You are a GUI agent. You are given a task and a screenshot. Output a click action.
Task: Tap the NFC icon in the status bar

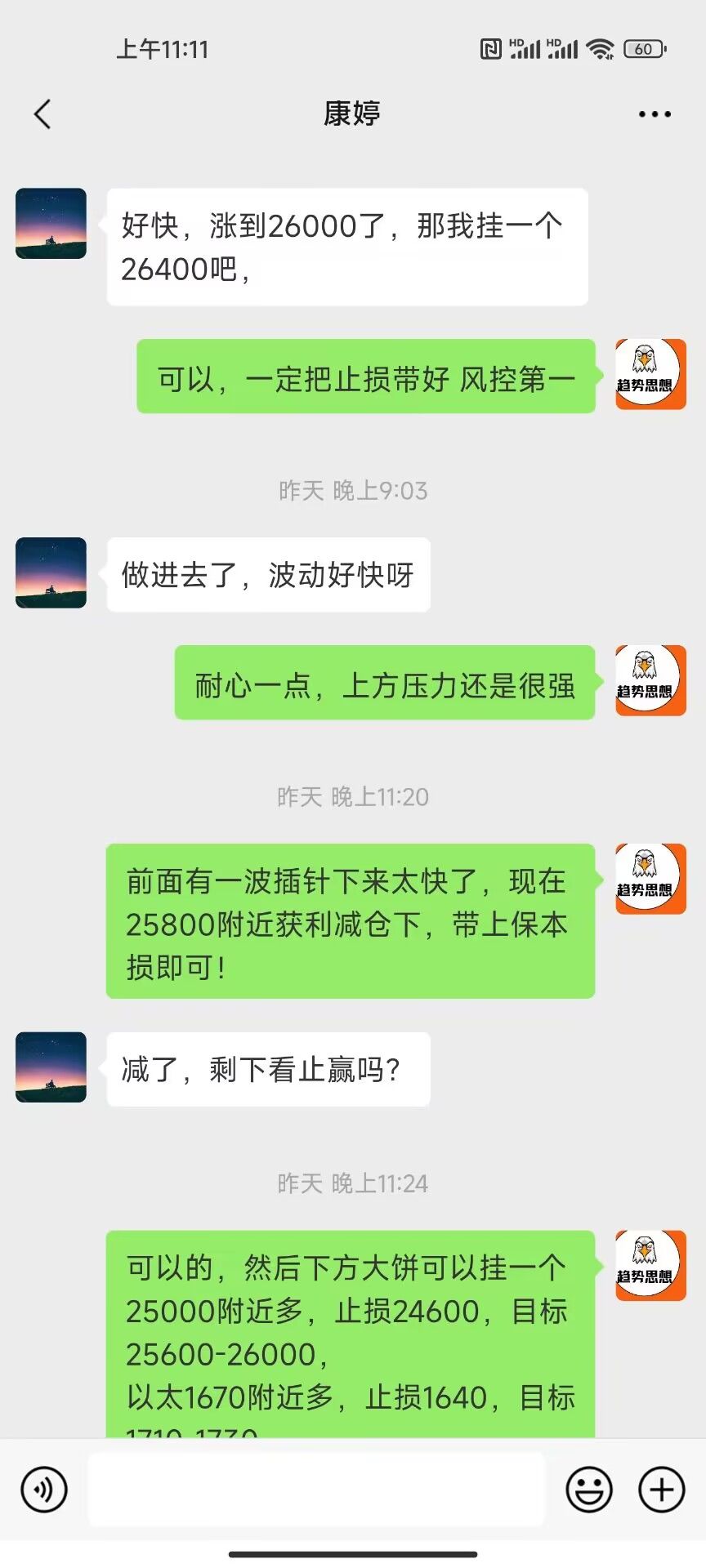coord(491,49)
